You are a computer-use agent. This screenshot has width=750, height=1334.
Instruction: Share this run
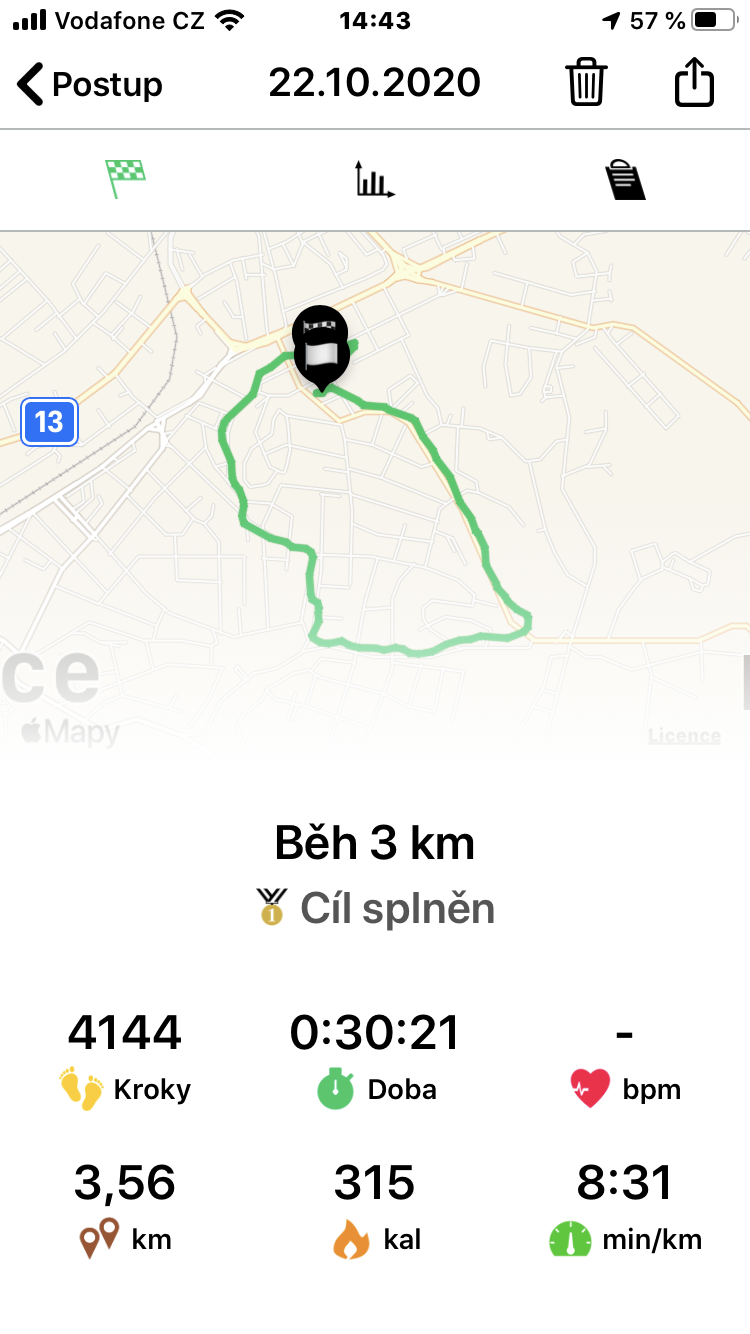coord(694,82)
